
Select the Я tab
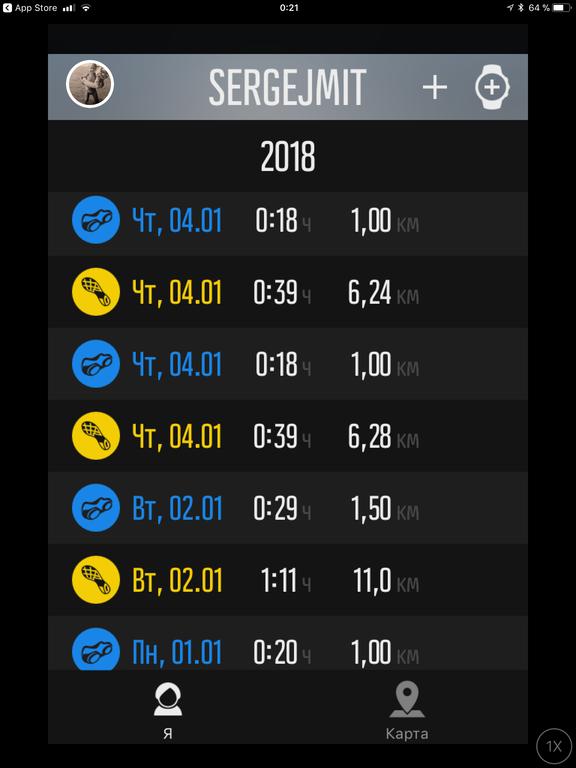pyautogui.click(x=168, y=711)
